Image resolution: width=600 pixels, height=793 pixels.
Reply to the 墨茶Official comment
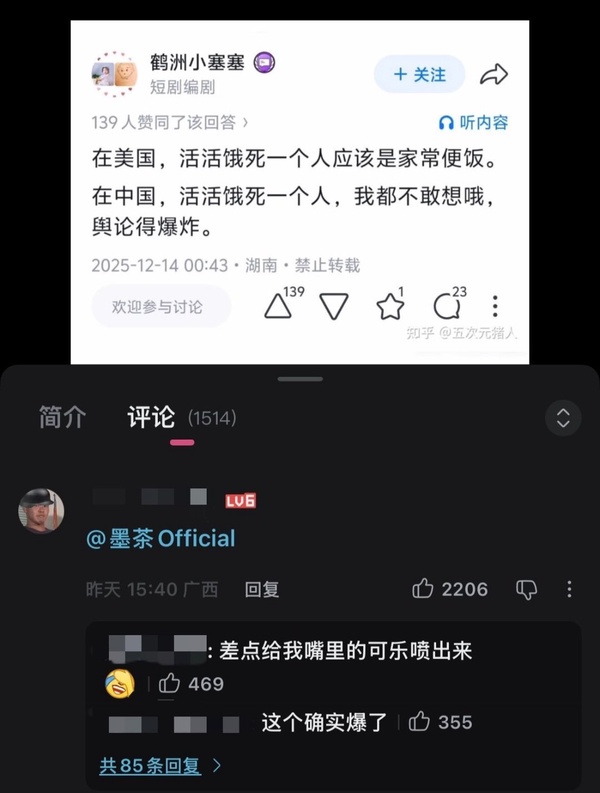click(x=262, y=590)
